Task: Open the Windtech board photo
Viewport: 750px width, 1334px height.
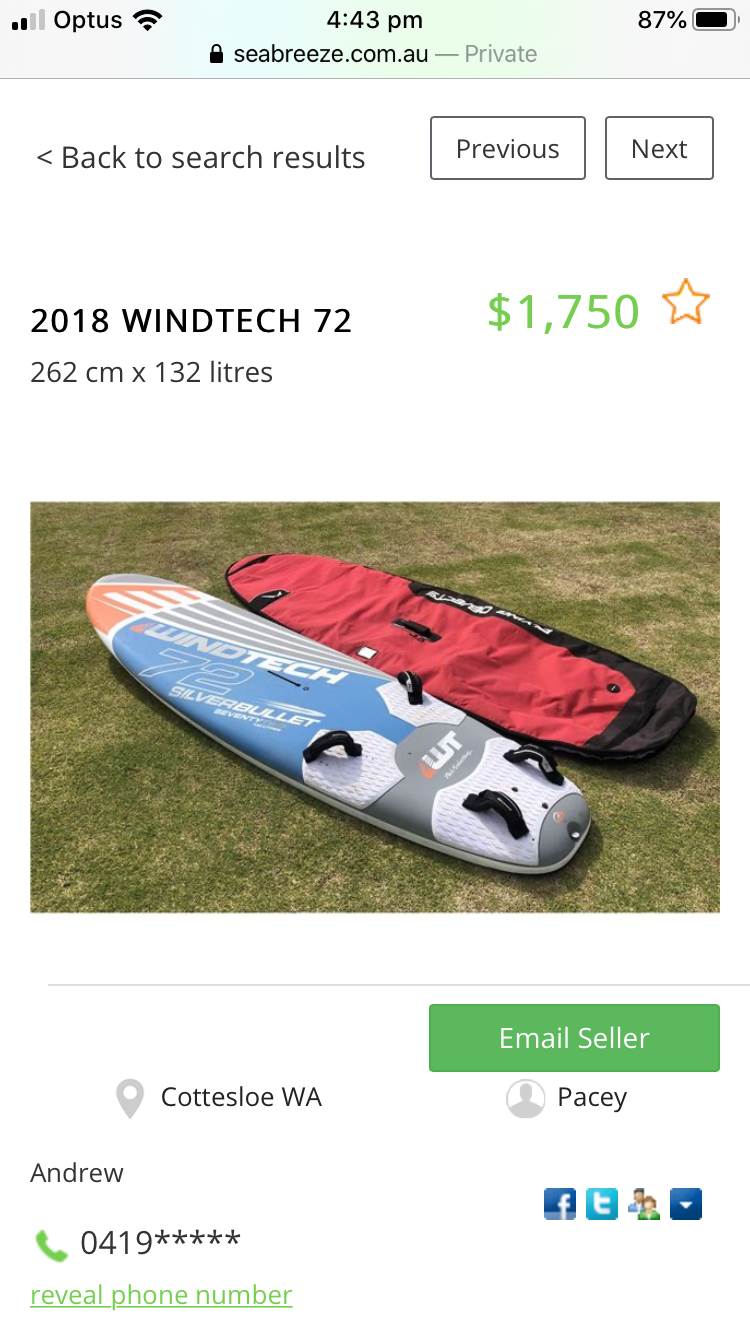Action: (375, 707)
